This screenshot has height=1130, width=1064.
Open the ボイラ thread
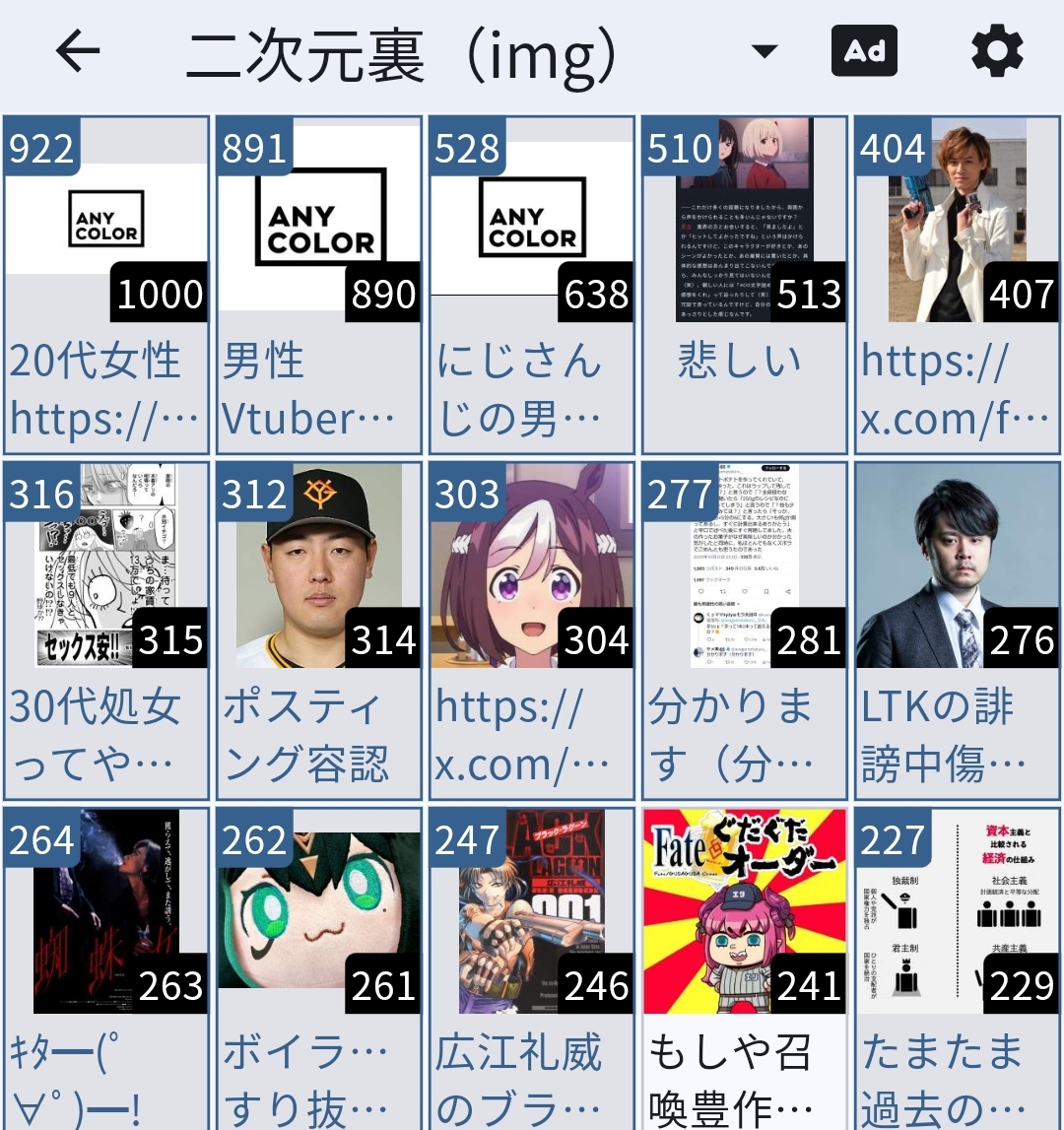pos(319,970)
